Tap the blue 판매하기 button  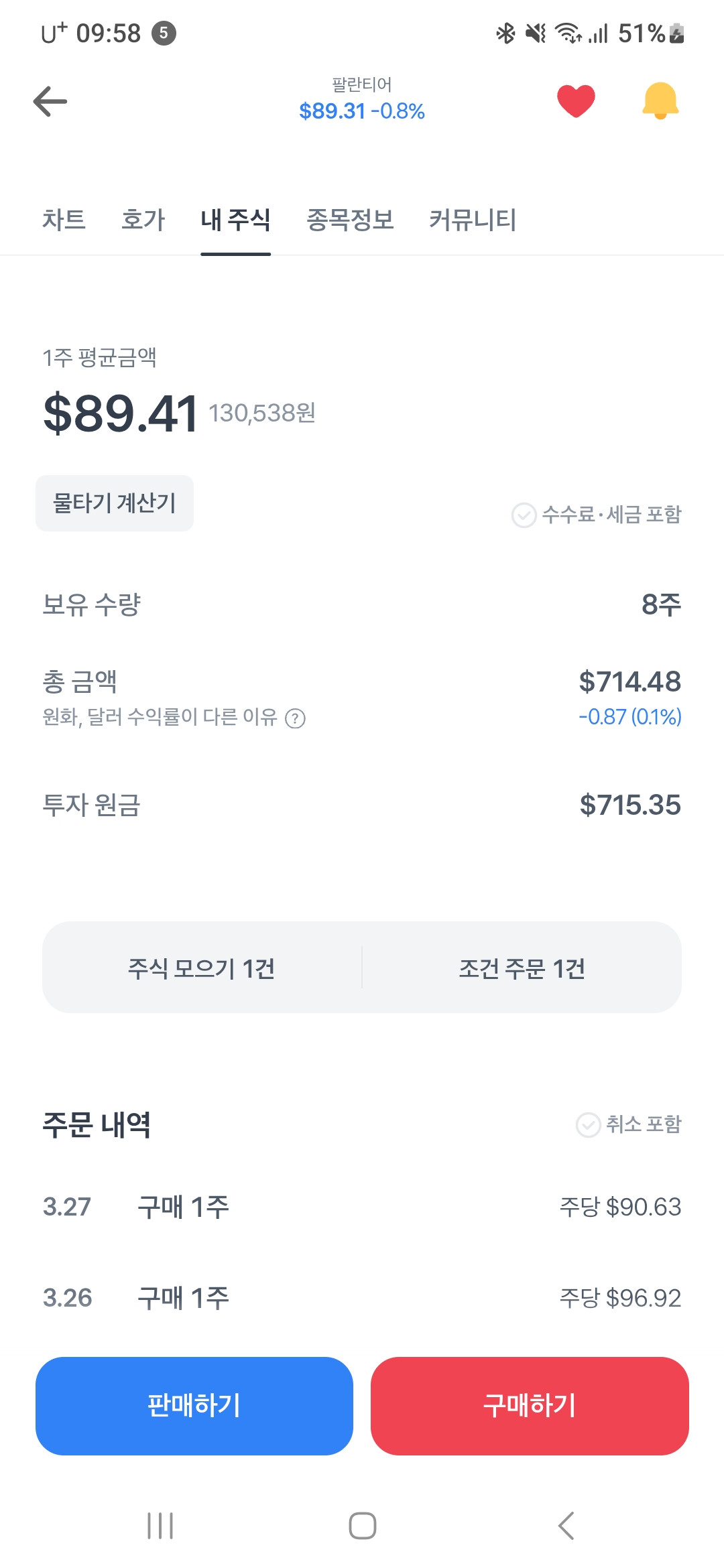pyautogui.click(x=194, y=1406)
